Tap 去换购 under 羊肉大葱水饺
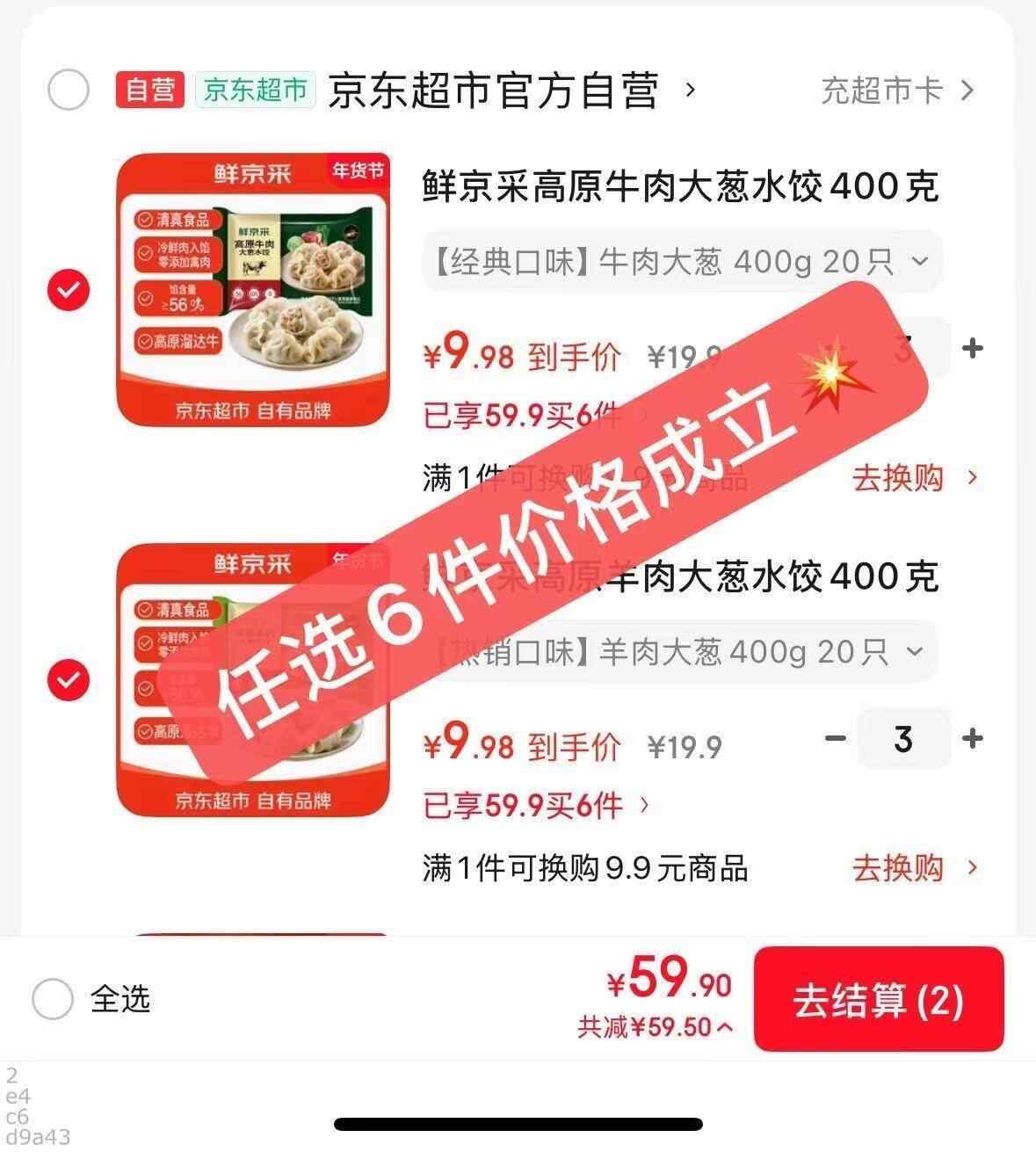This screenshot has height=1152, width=1036. [914, 868]
